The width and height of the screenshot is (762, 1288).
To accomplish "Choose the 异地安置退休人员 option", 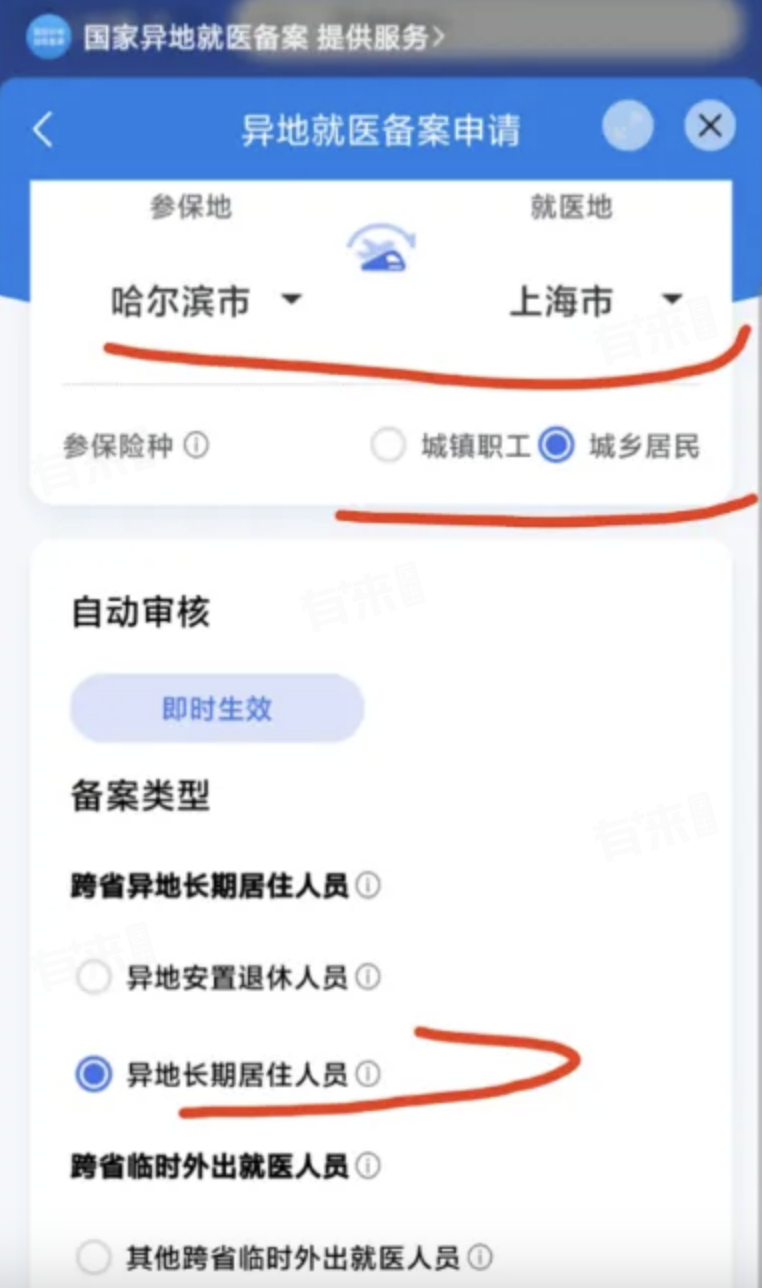I will 94,978.
